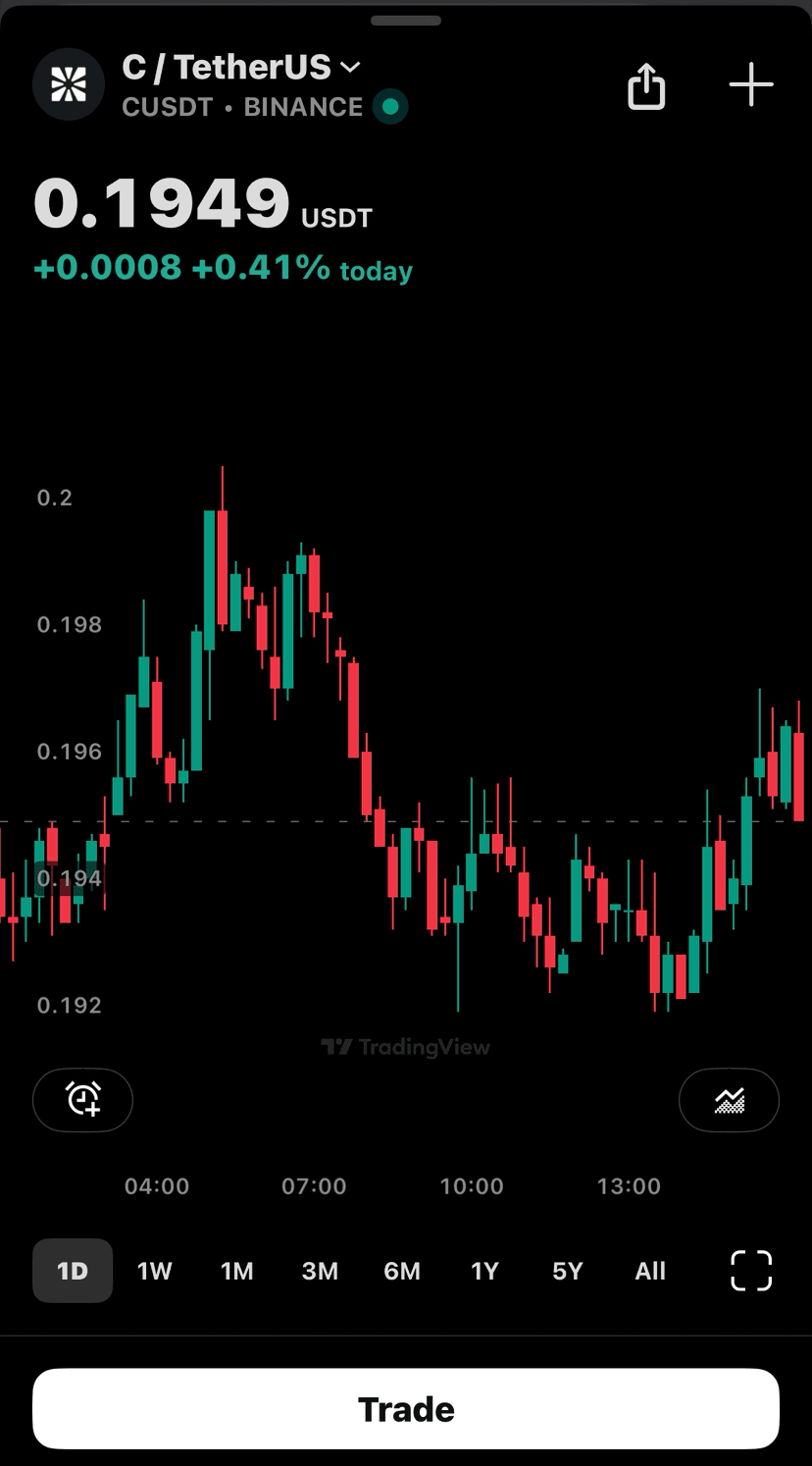The width and height of the screenshot is (812, 1466).
Task: Switch to the 3M time range
Action: click(x=320, y=1271)
